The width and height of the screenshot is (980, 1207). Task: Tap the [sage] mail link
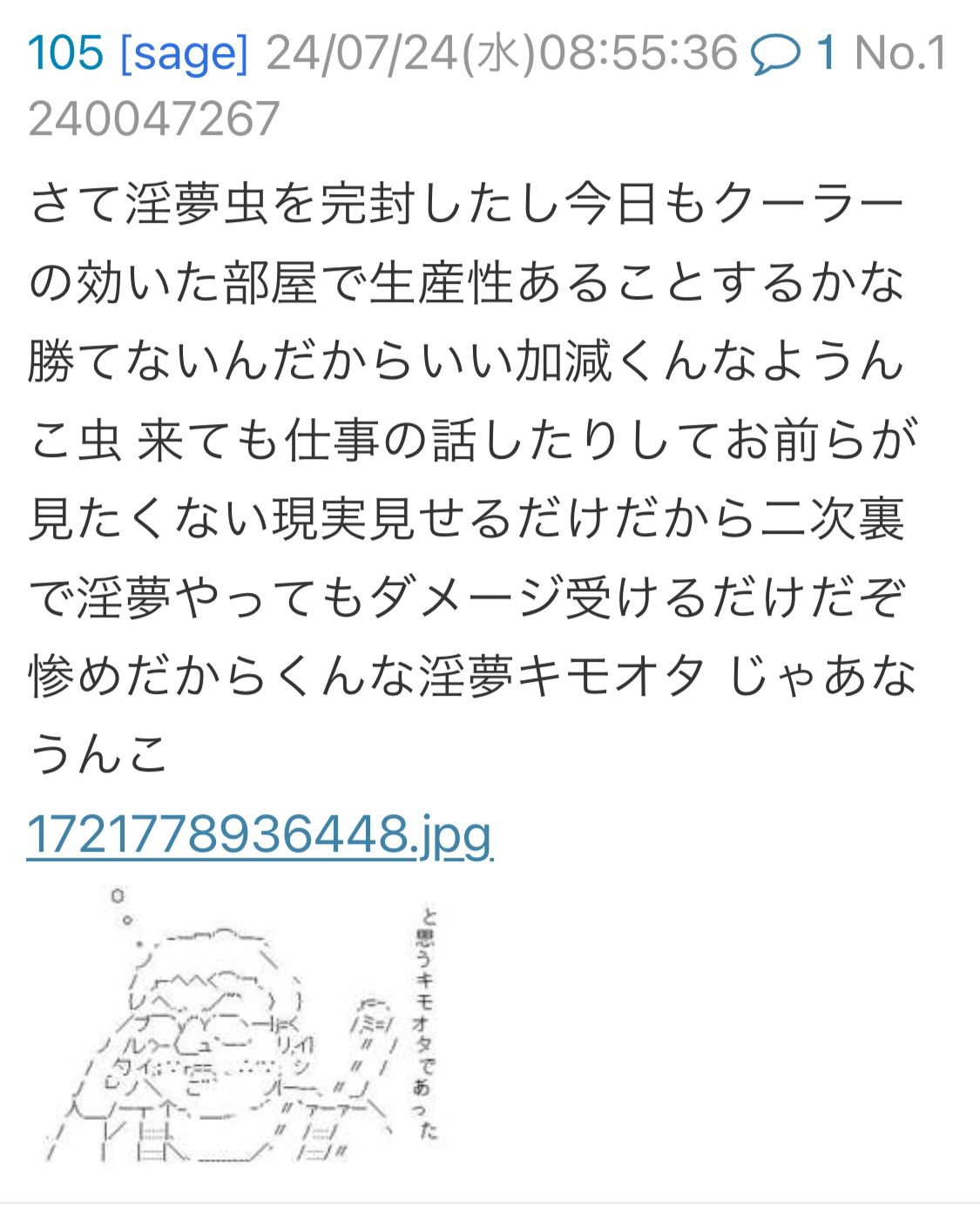click(184, 54)
